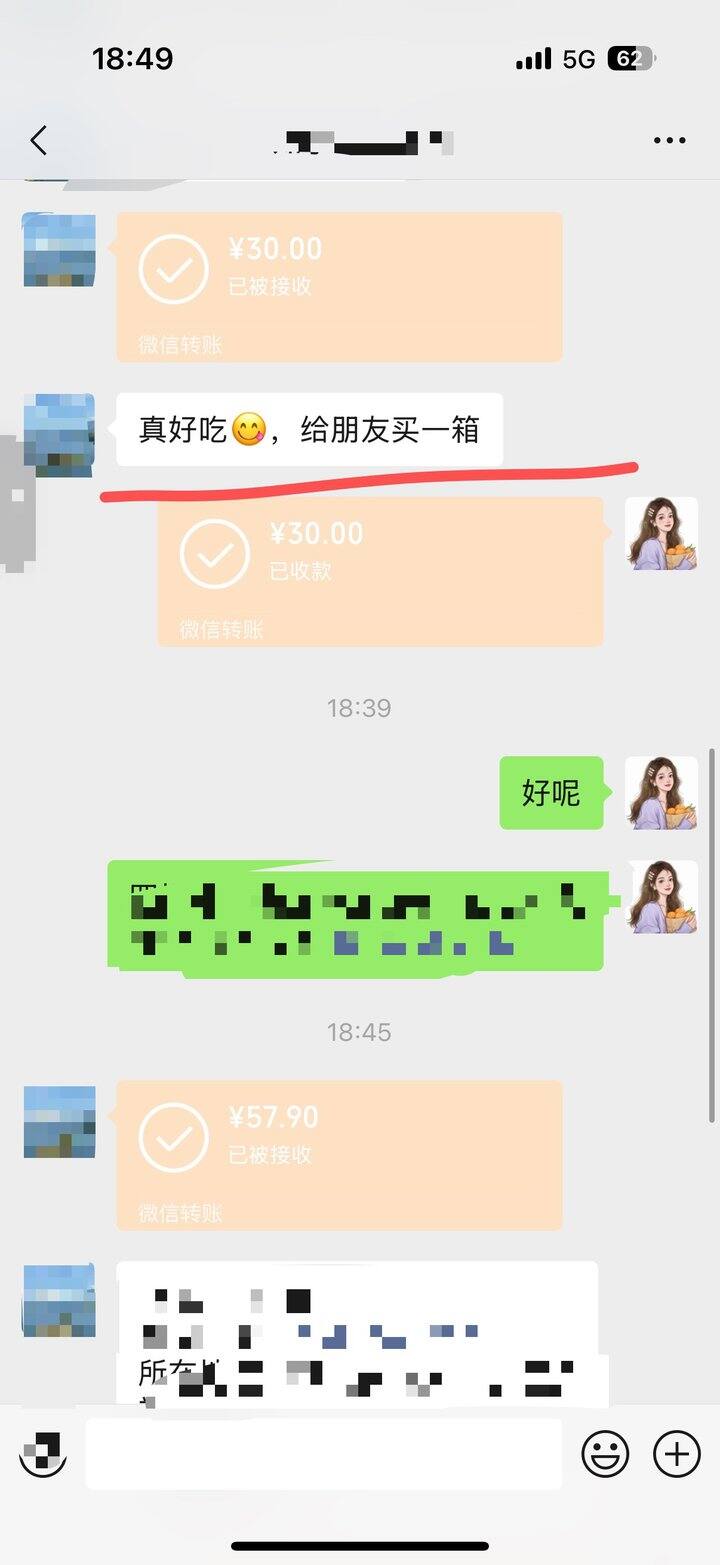Tap the avatar beside the 好呢 message
The image size is (720, 1565).
661,793
